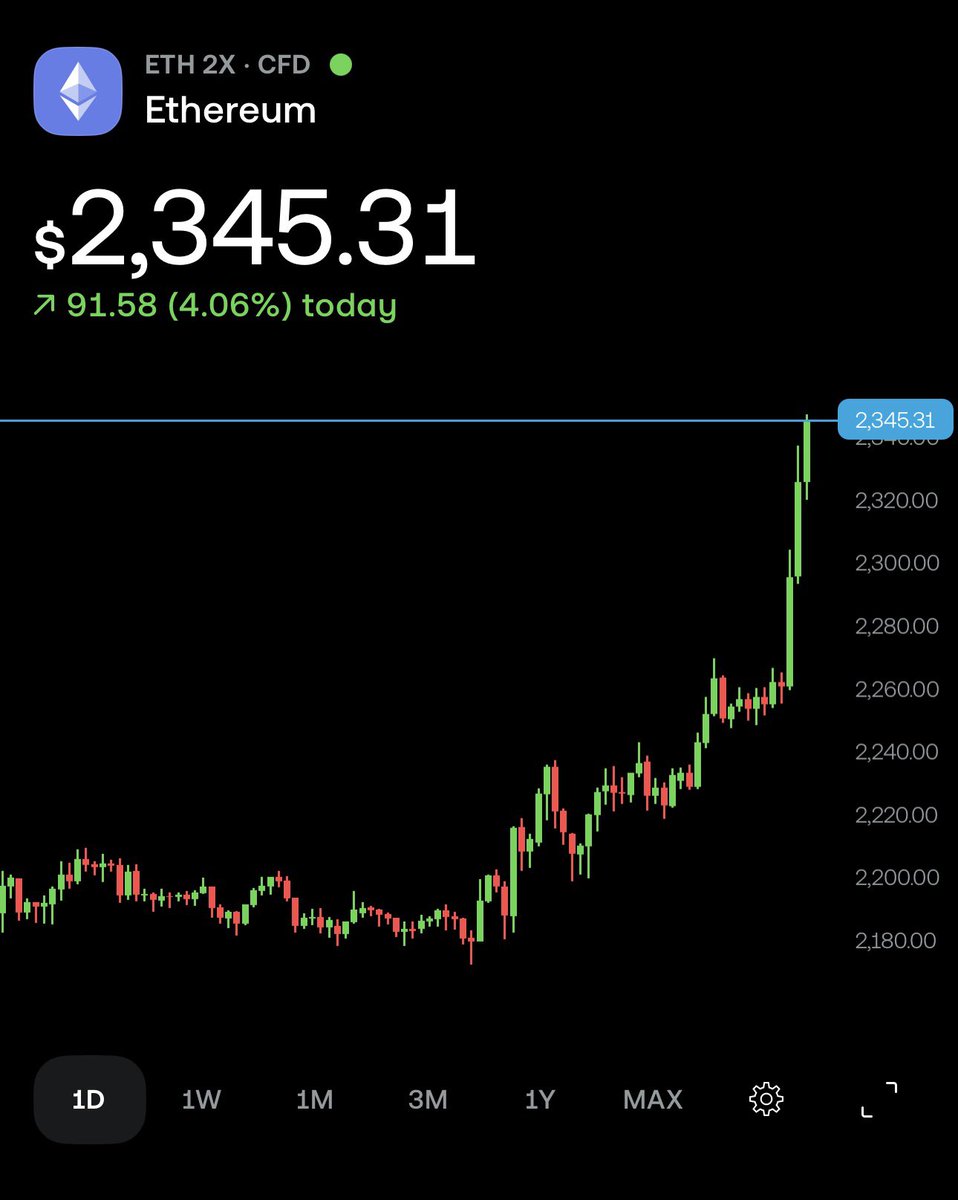Expand chart to fullscreen
958x1200 pixels.
click(879, 1100)
